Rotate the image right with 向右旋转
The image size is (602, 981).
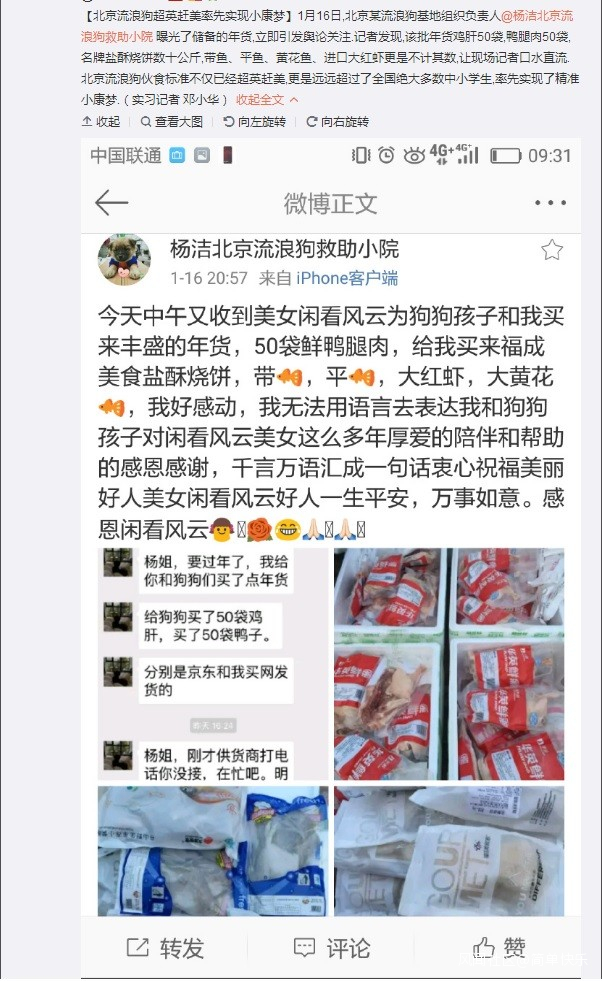click(337, 121)
